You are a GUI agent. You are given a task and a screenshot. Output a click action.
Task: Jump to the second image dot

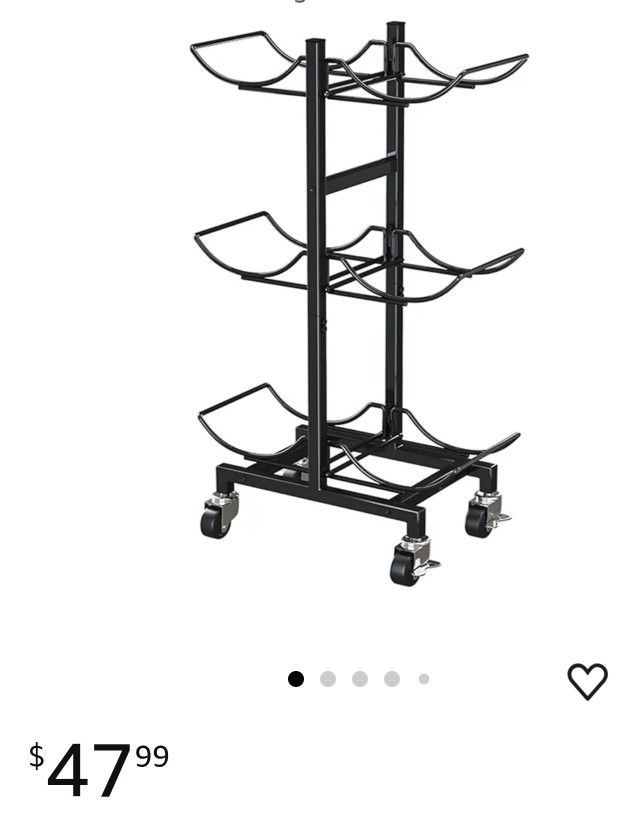tap(328, 679)
